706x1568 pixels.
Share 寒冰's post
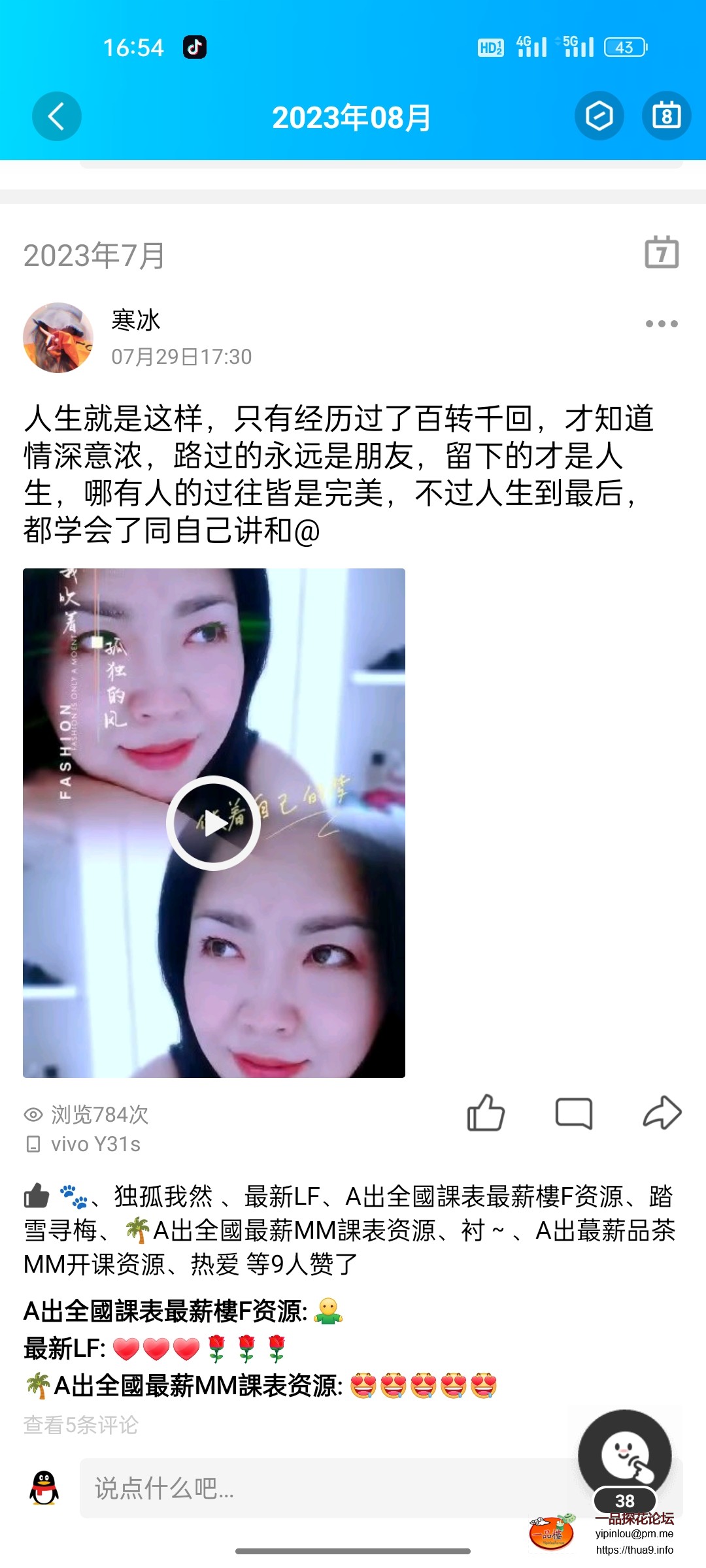coord(662,1113)
